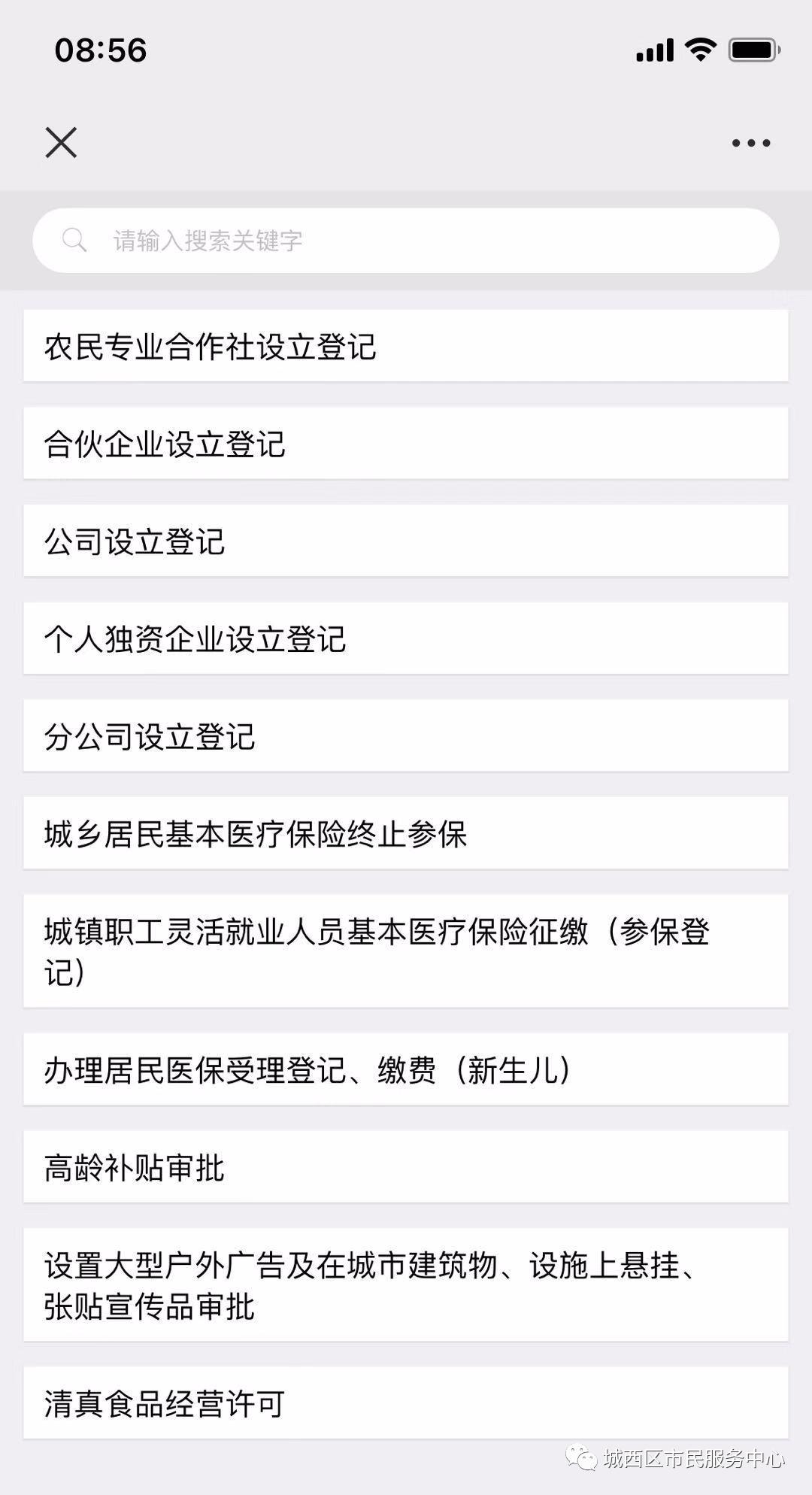The width and height of the screenshot is (812, 1495).
Task: Open 办理居民医保受理登记、缴费（新生儿）
Action: tap(406, 1069)
